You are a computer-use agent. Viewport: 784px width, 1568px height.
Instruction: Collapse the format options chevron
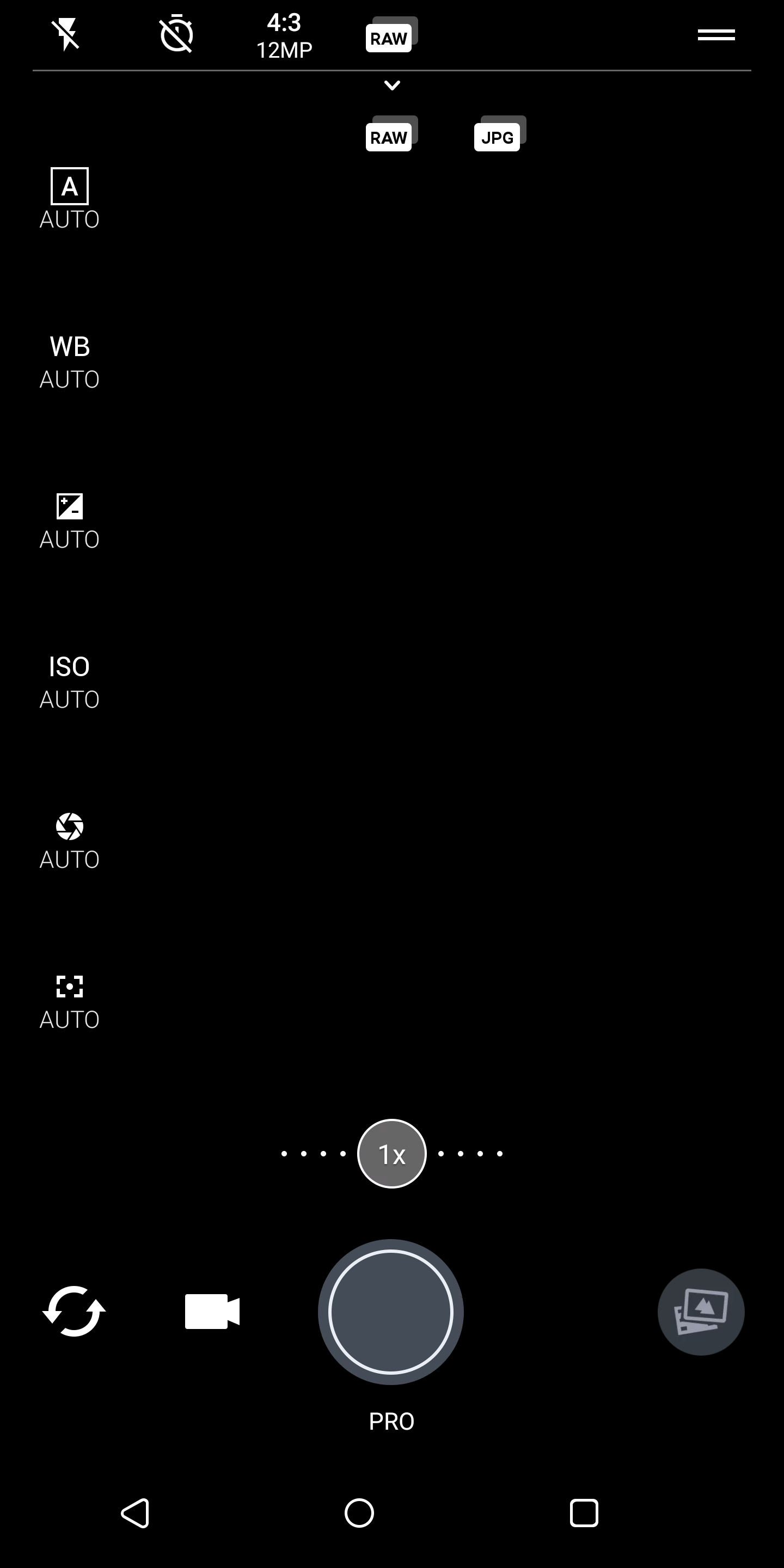(x=392, y=85)
